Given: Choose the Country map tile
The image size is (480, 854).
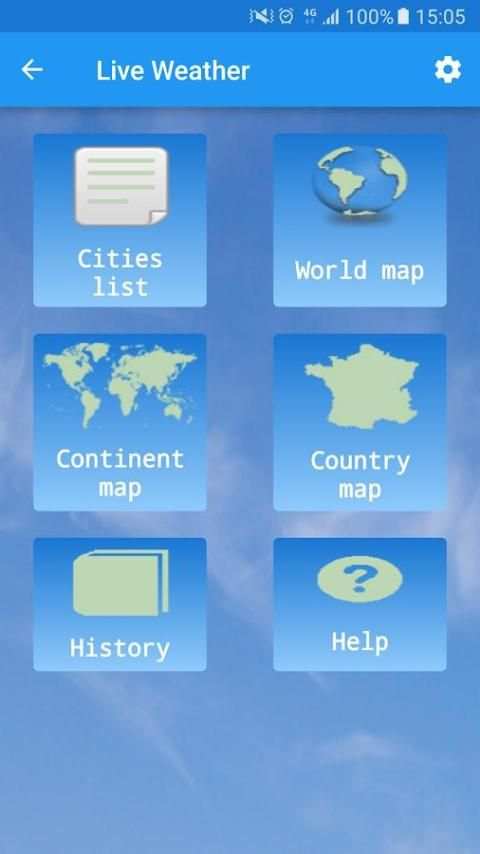Looking at the screenshot, I should click(360, 422).
